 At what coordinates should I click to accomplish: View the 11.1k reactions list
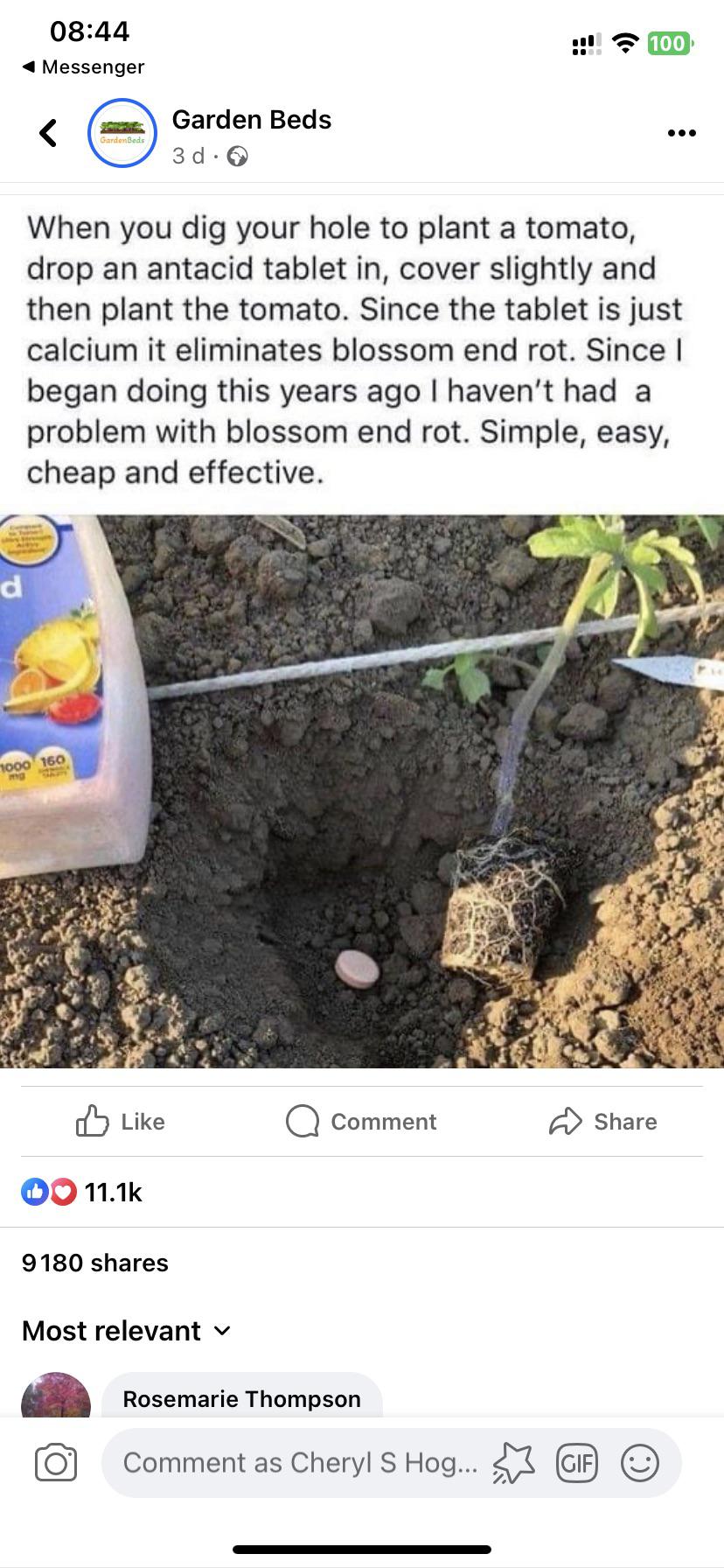coord(82,1192)
